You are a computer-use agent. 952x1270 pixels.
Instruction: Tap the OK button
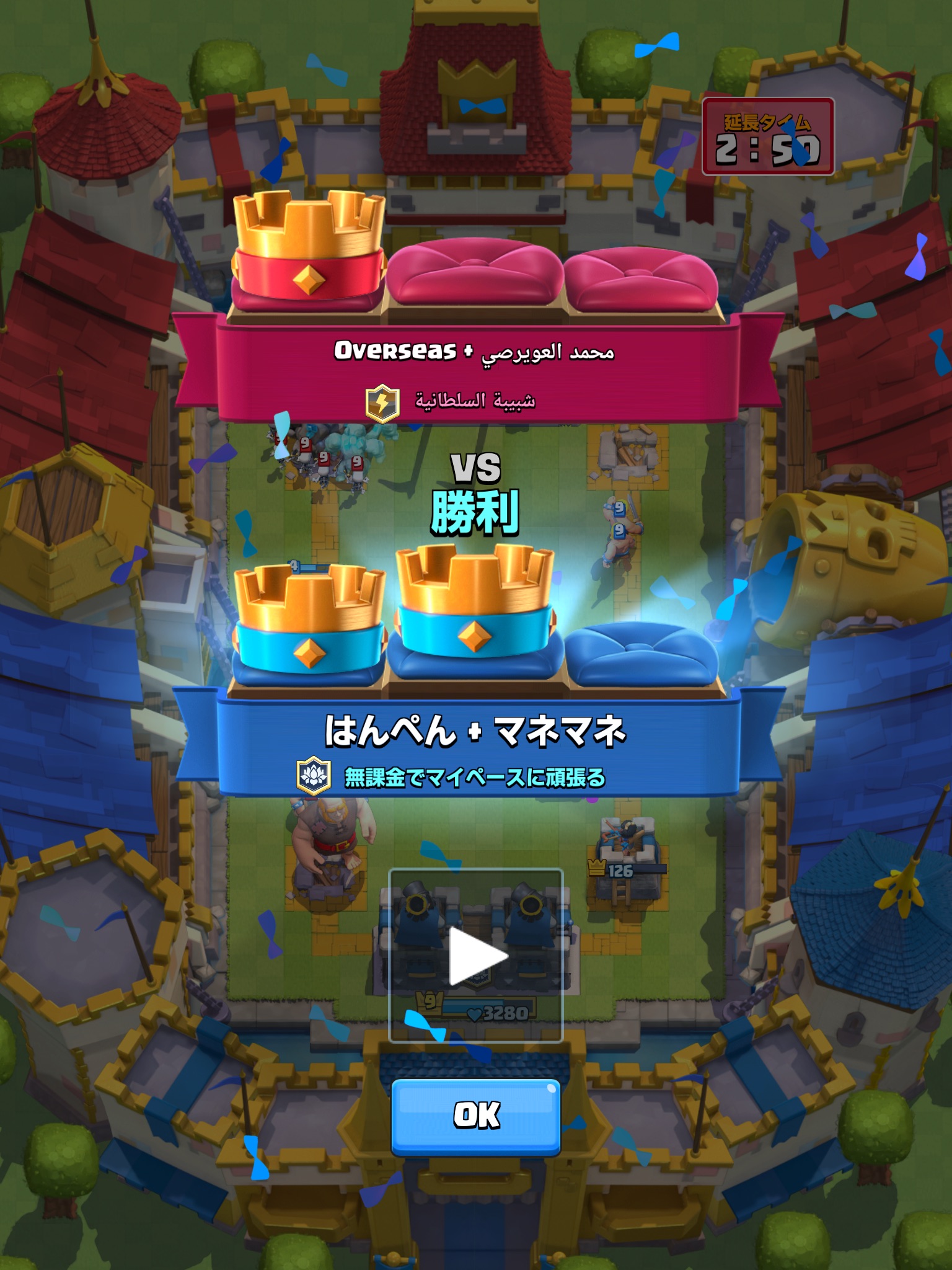click(x=475, y=1116)
